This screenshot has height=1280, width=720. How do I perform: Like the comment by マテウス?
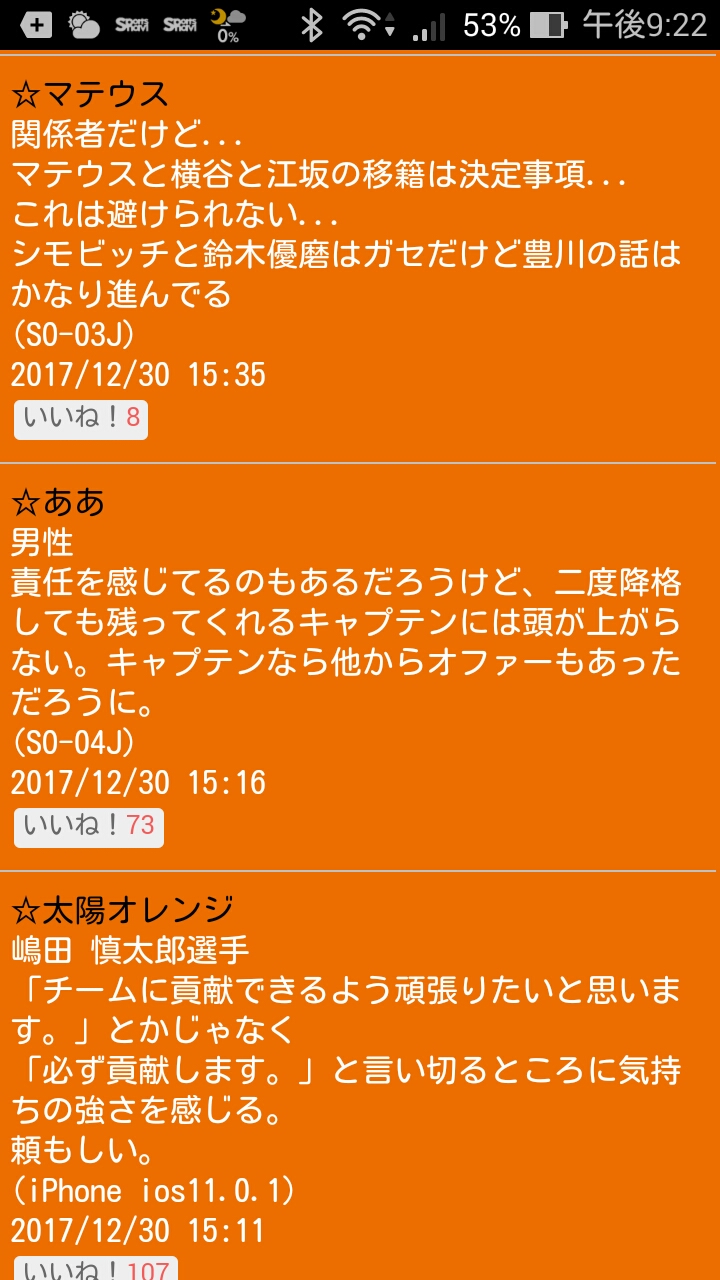pos(81,420)
